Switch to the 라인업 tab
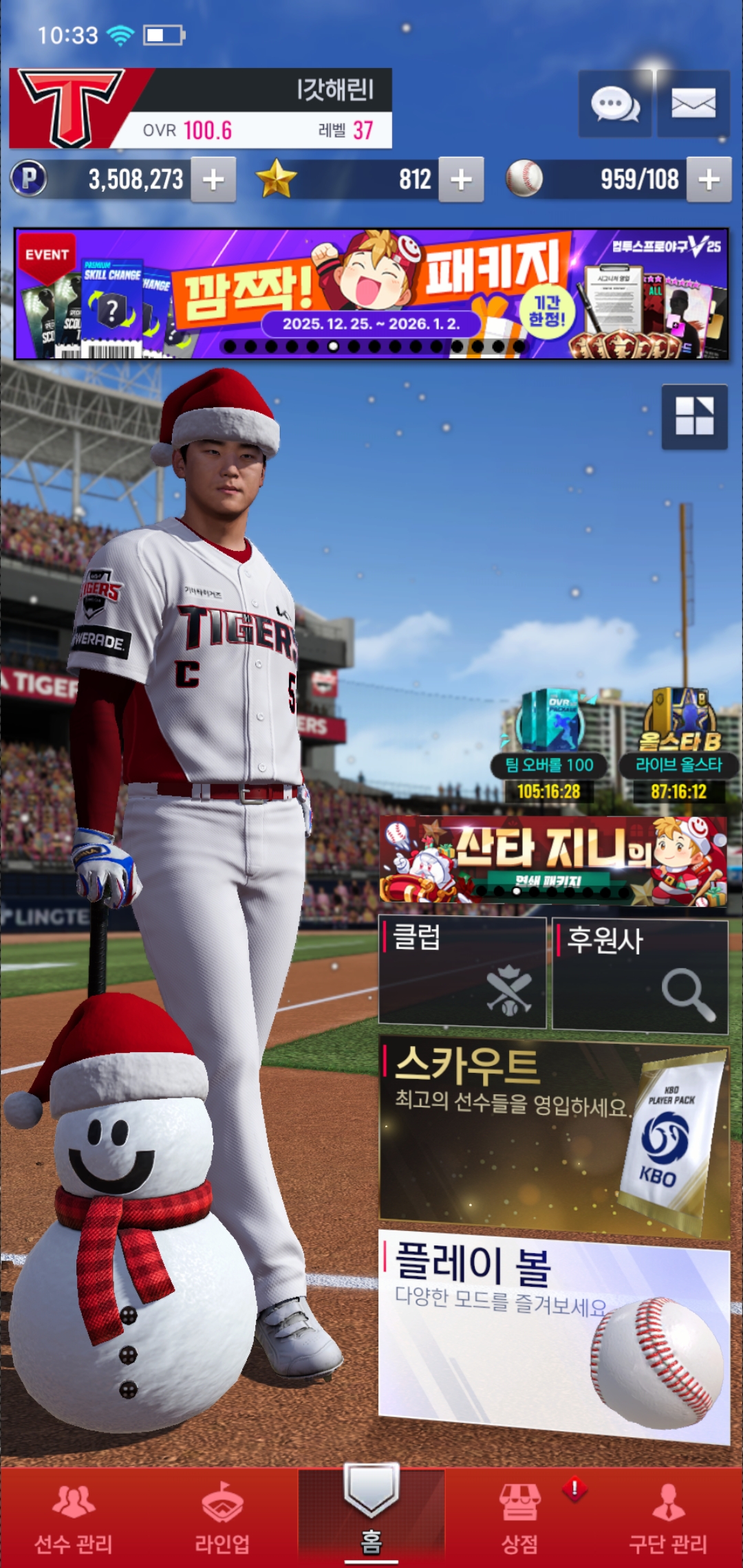The width and height of the screenshot is (743, 1568). tap(222, 1520)
